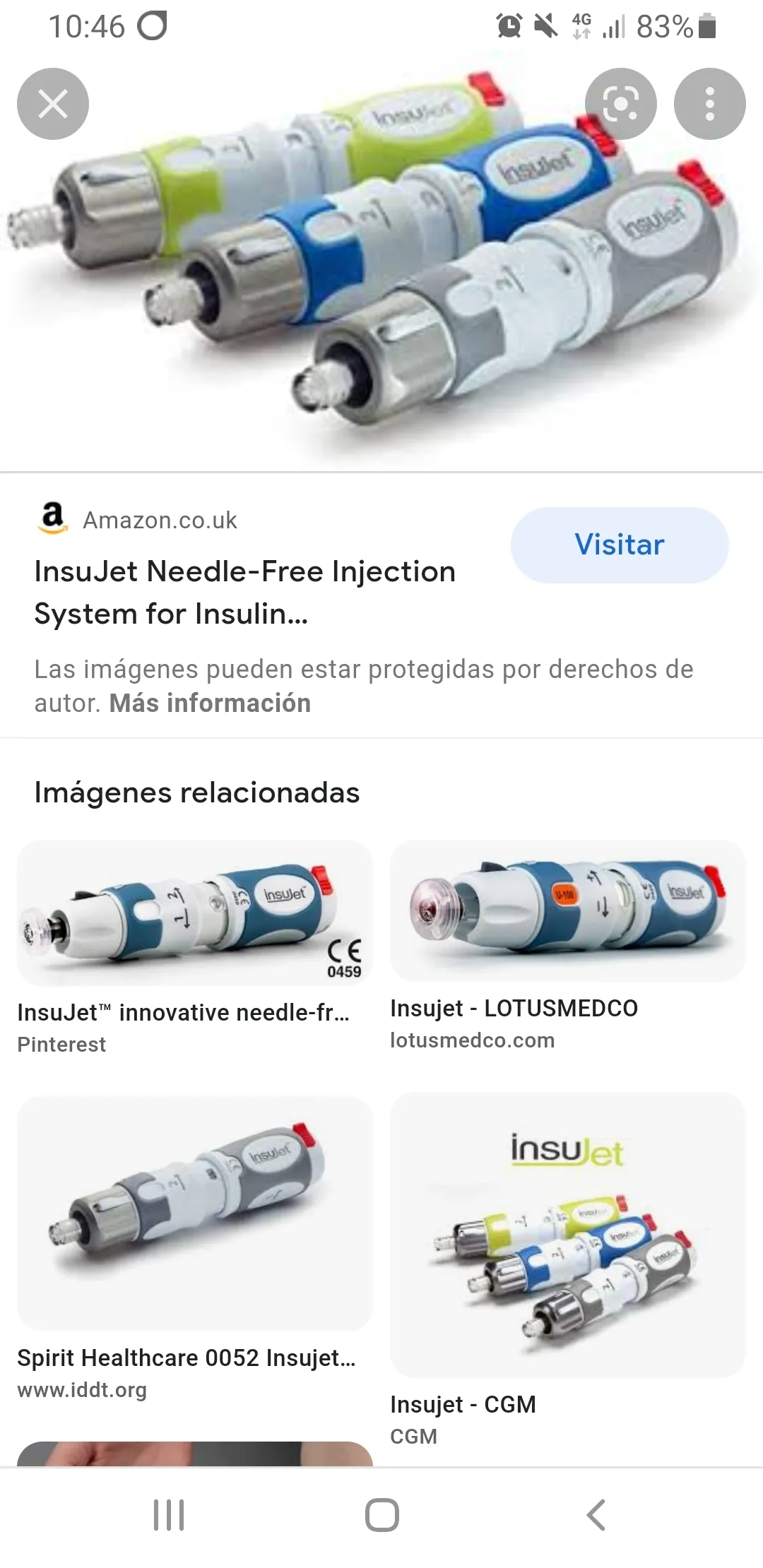Open the Google Lens search icon

tap(620, 103)
